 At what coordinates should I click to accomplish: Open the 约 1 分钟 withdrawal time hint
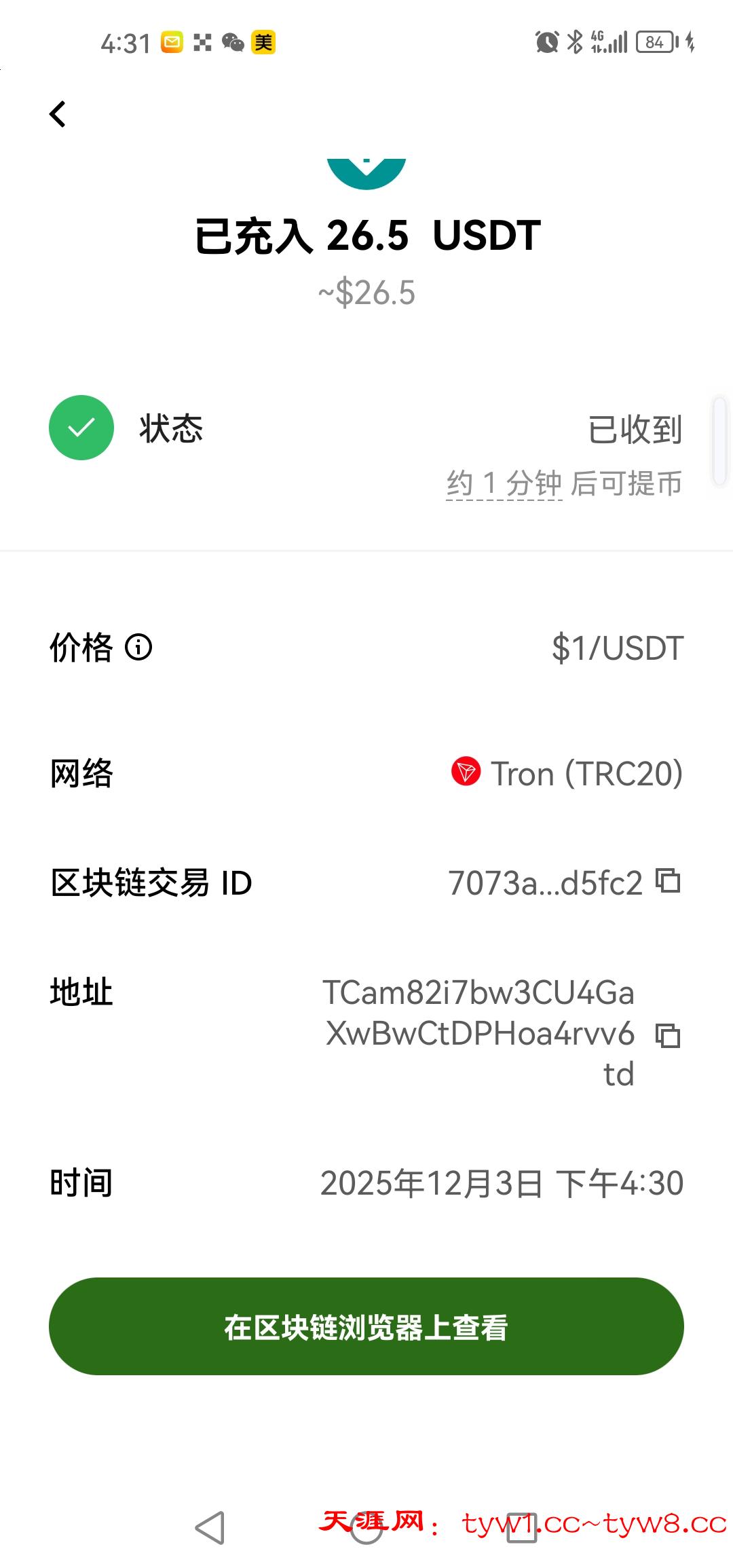pos(504,484)
